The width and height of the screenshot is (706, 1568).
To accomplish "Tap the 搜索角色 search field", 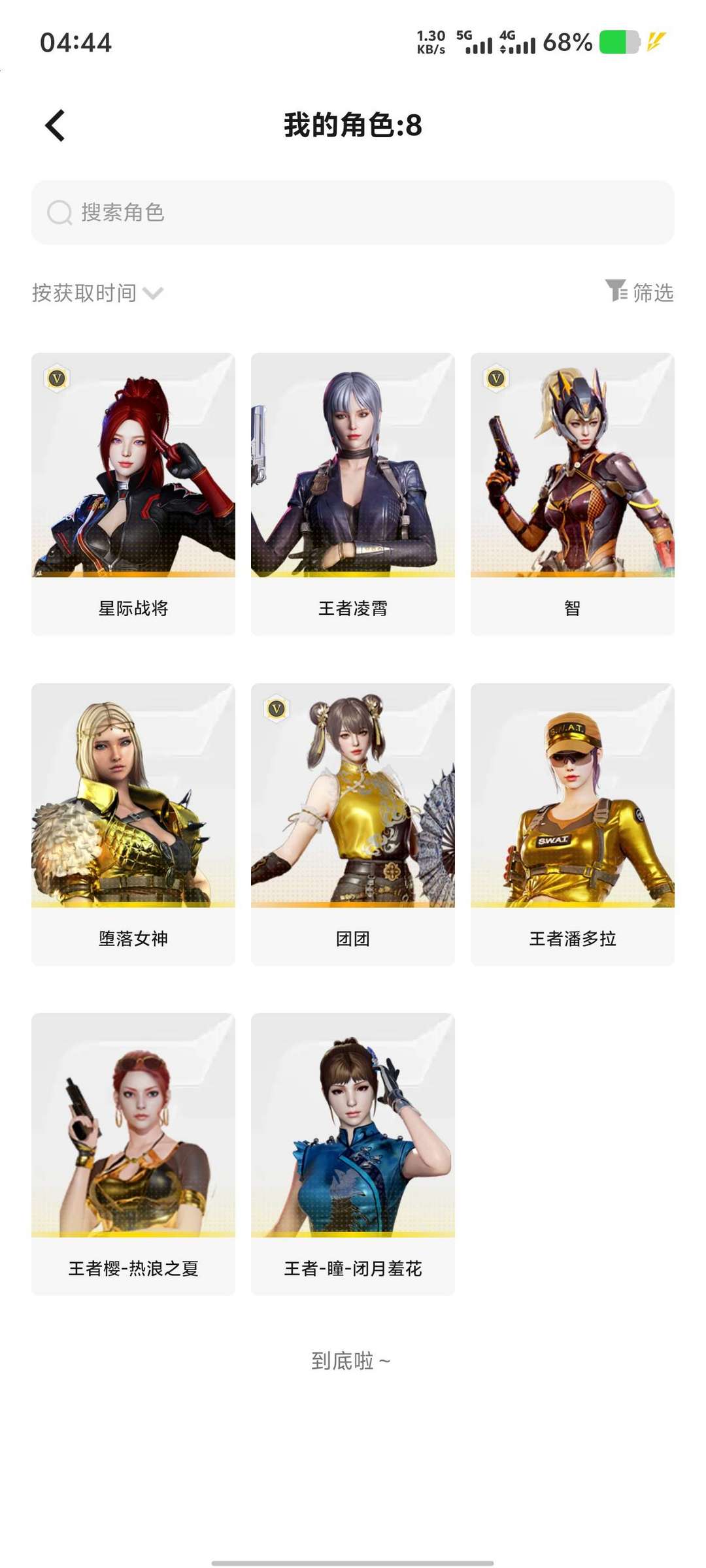I will tap(353, 212).
